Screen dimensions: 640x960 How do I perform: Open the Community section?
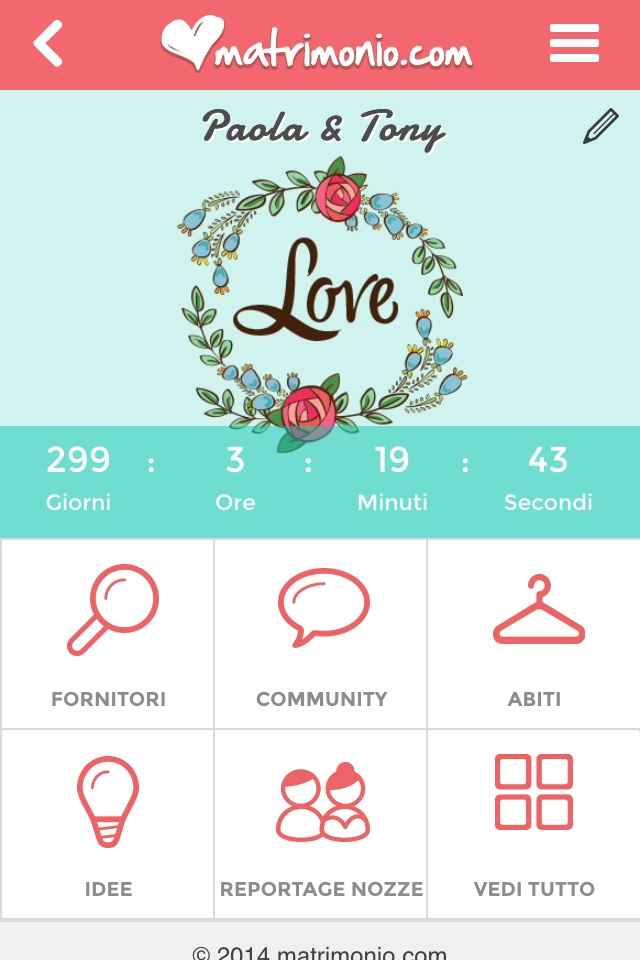321,634
